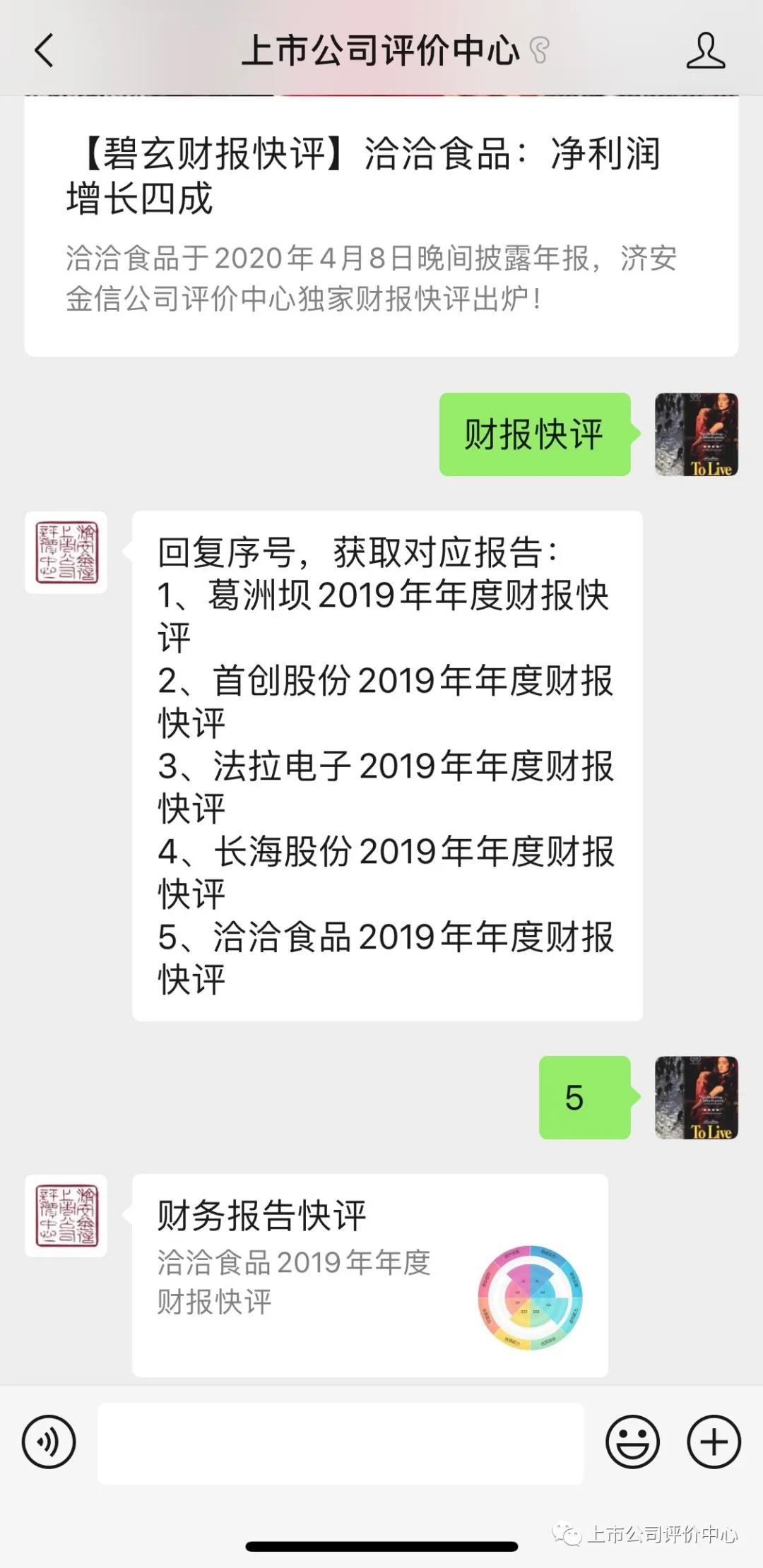763x1568 pixels.
Task: Tap my To Live avatar beside 财报快评
Action: coord(696,434)
